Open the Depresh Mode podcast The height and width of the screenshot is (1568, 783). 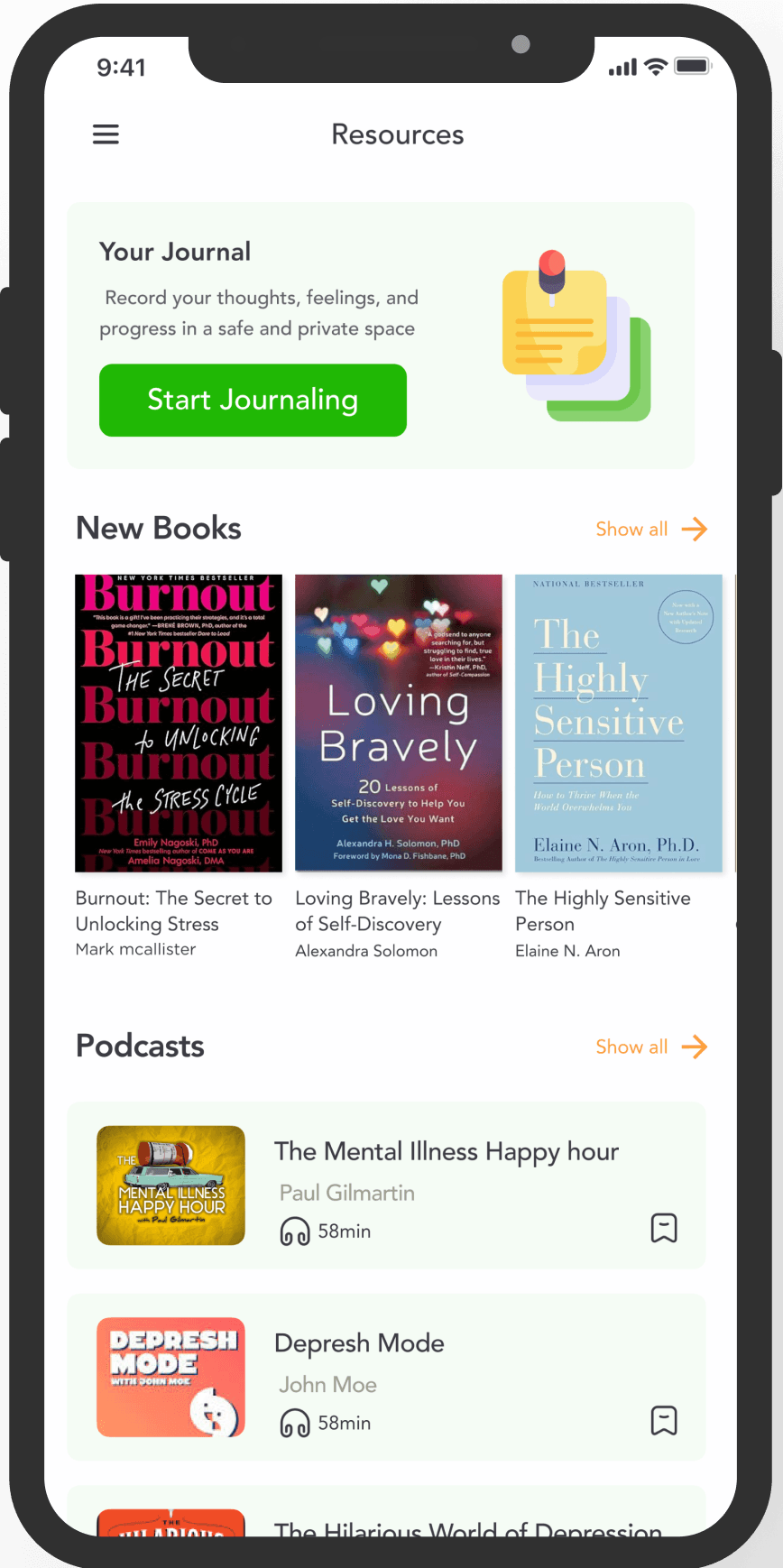pos(386,1377)
